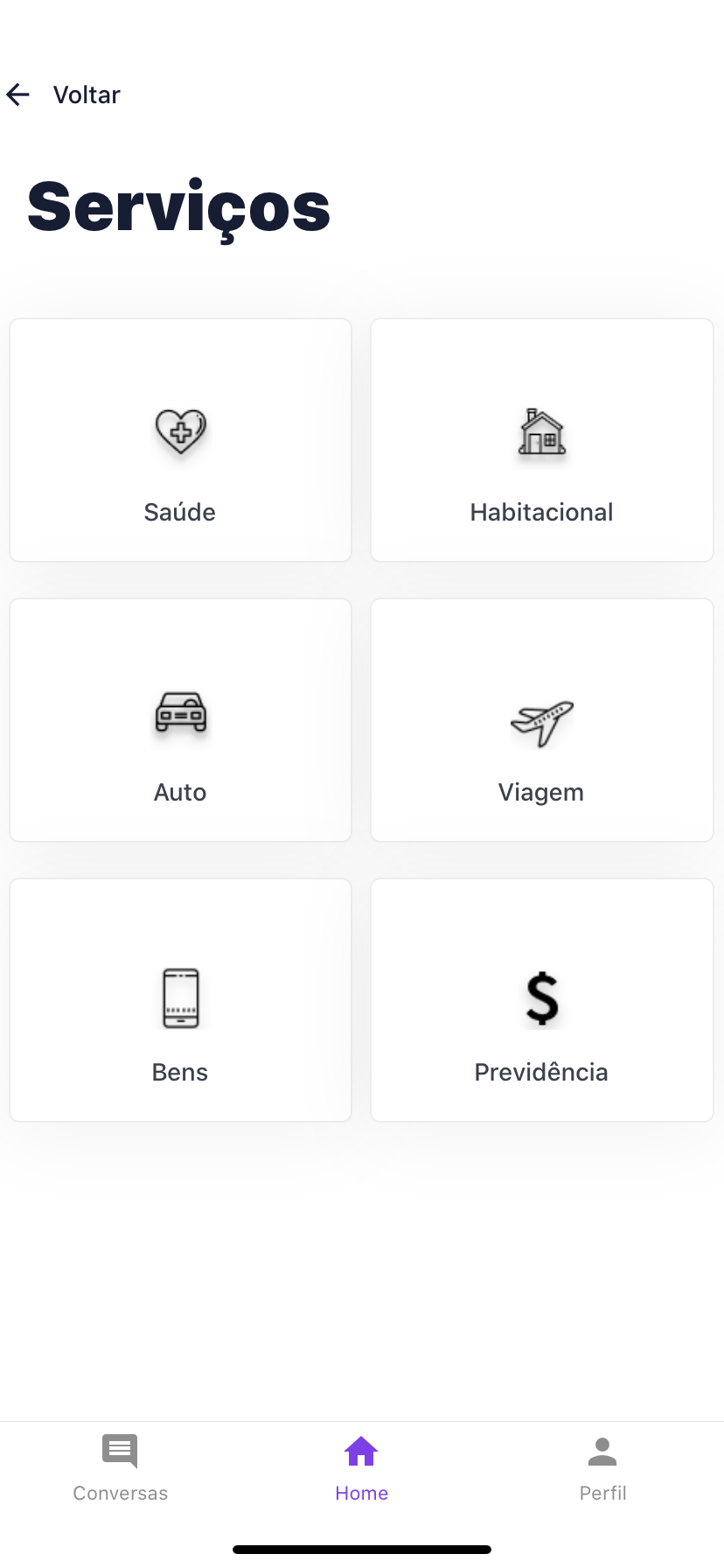Image resolution: width=724 pixels, height=1568 pixels.
Task: Select the Previdência service card
Action: pos(542,1000)
